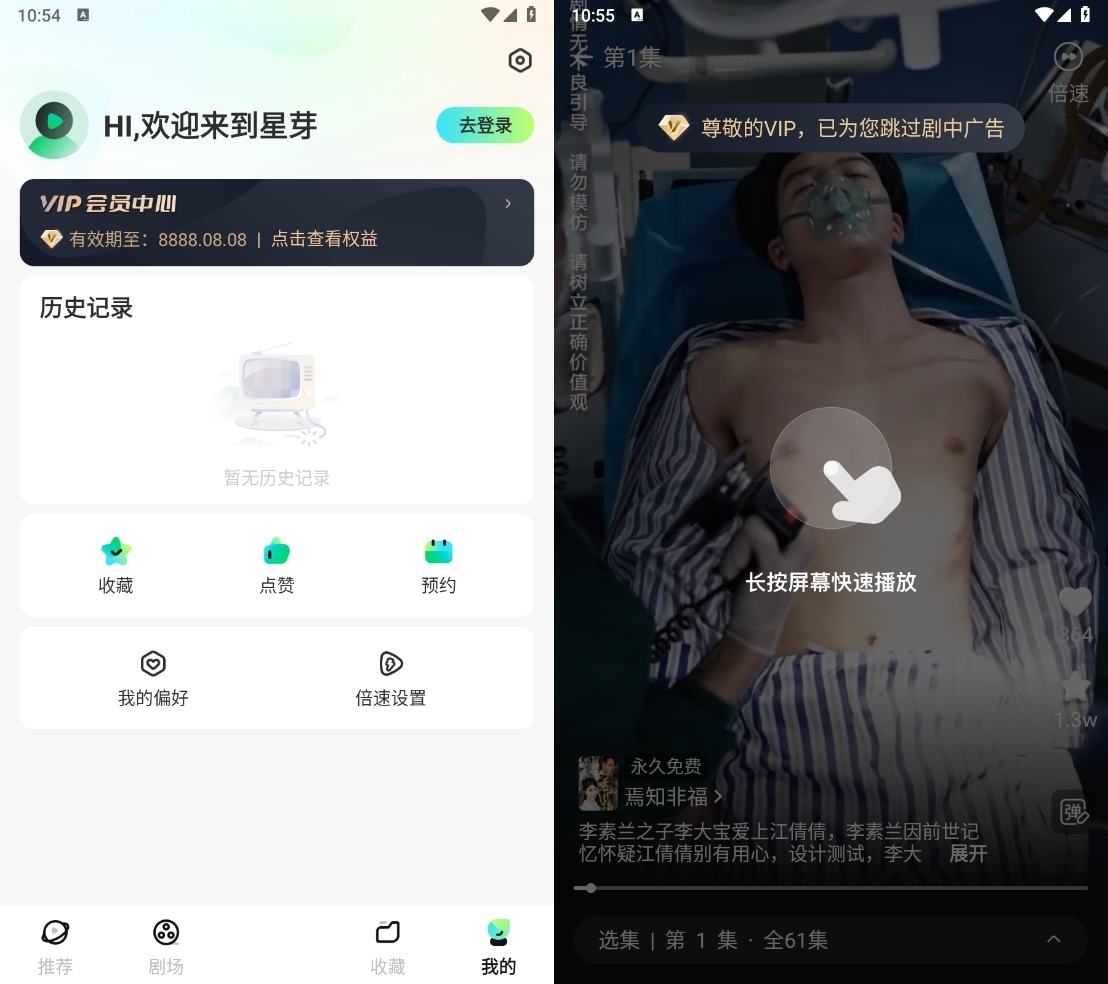Open 预约 reservations shortcut

pyautogui.click(x=438, y=565)
